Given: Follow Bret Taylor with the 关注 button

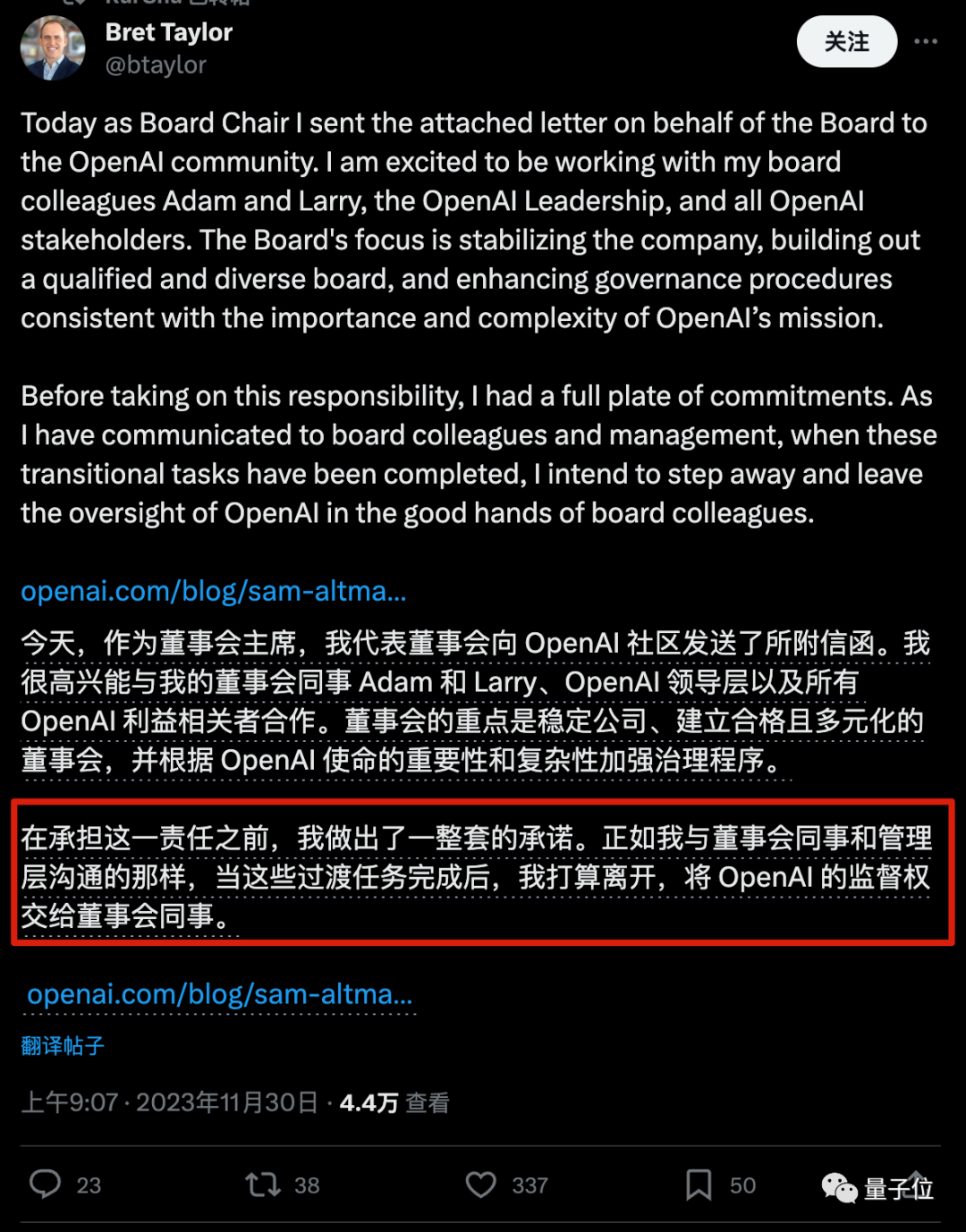Looking at the screenshot, I should click(846, 42).
